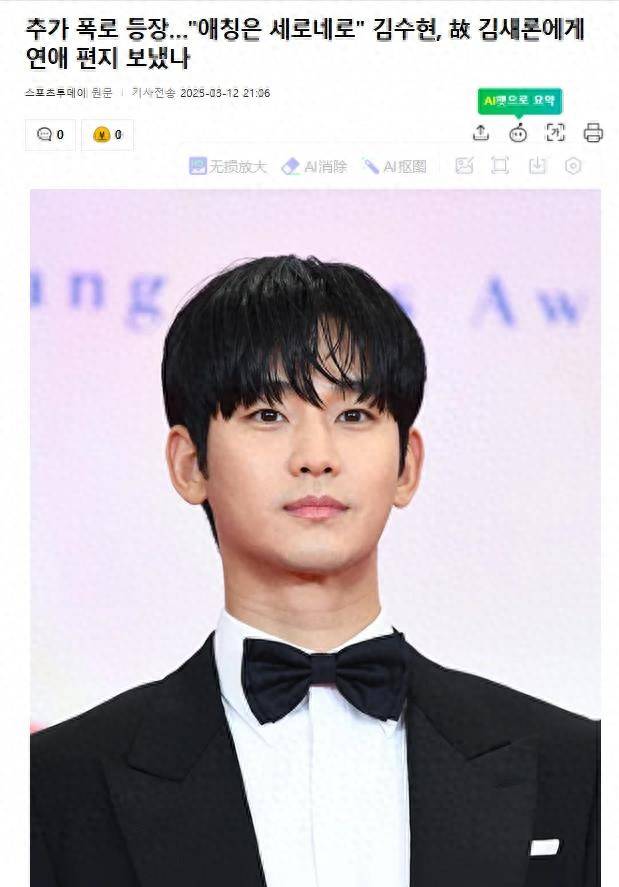
Task: Open image toolbar settings hexagon icon
Action: (x=573, y=166)
